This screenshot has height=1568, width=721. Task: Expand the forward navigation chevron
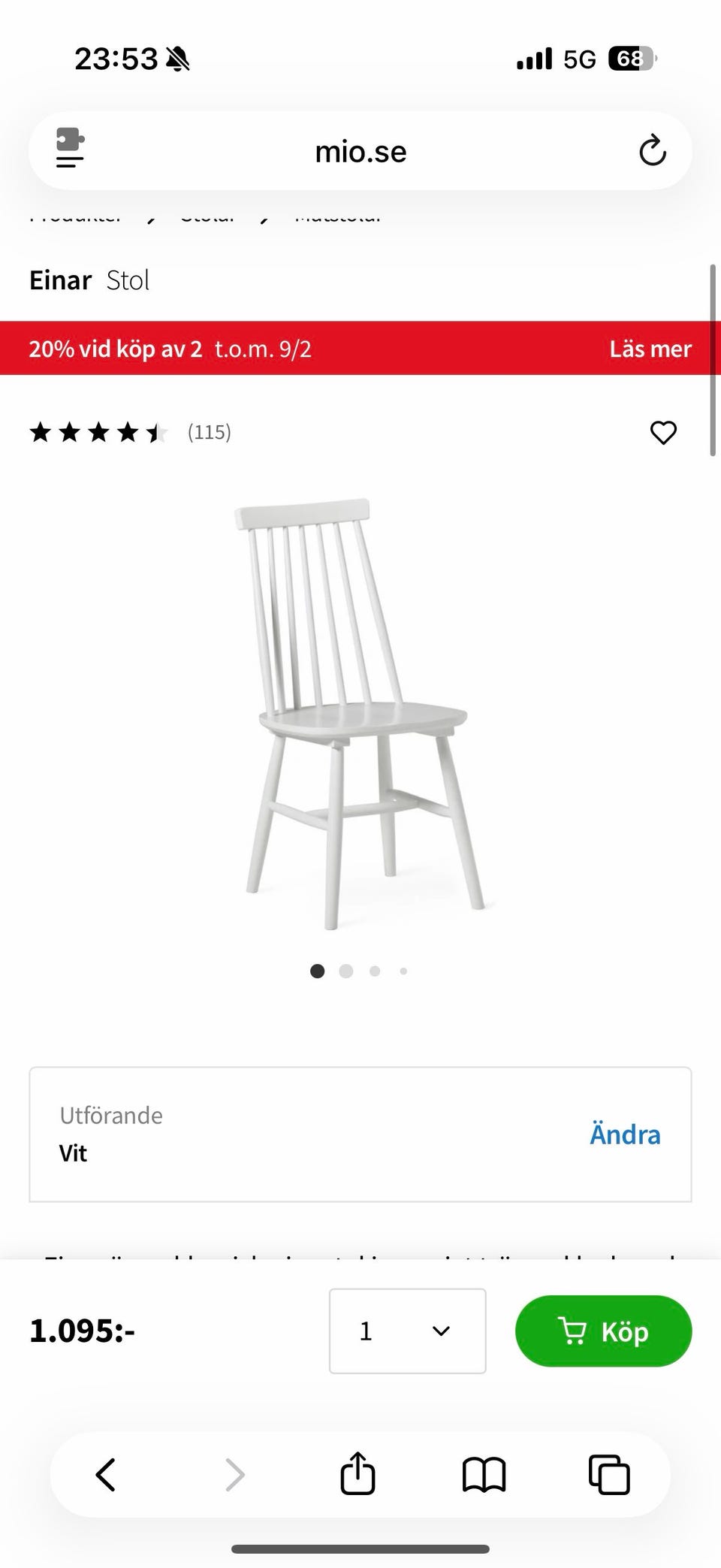point(234,1474)
